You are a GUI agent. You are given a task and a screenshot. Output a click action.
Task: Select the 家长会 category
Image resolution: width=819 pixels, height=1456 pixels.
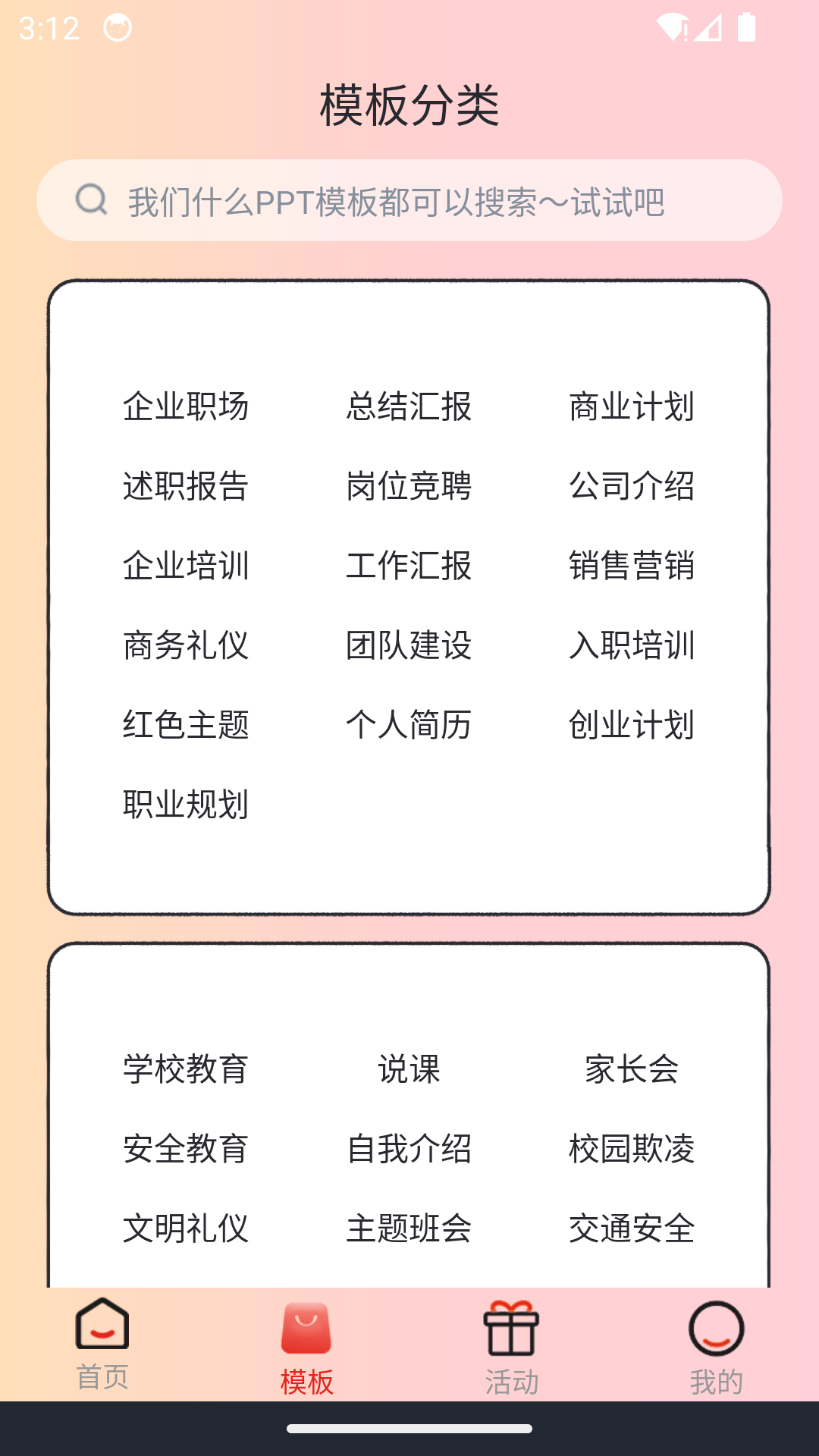point(632,1068)
